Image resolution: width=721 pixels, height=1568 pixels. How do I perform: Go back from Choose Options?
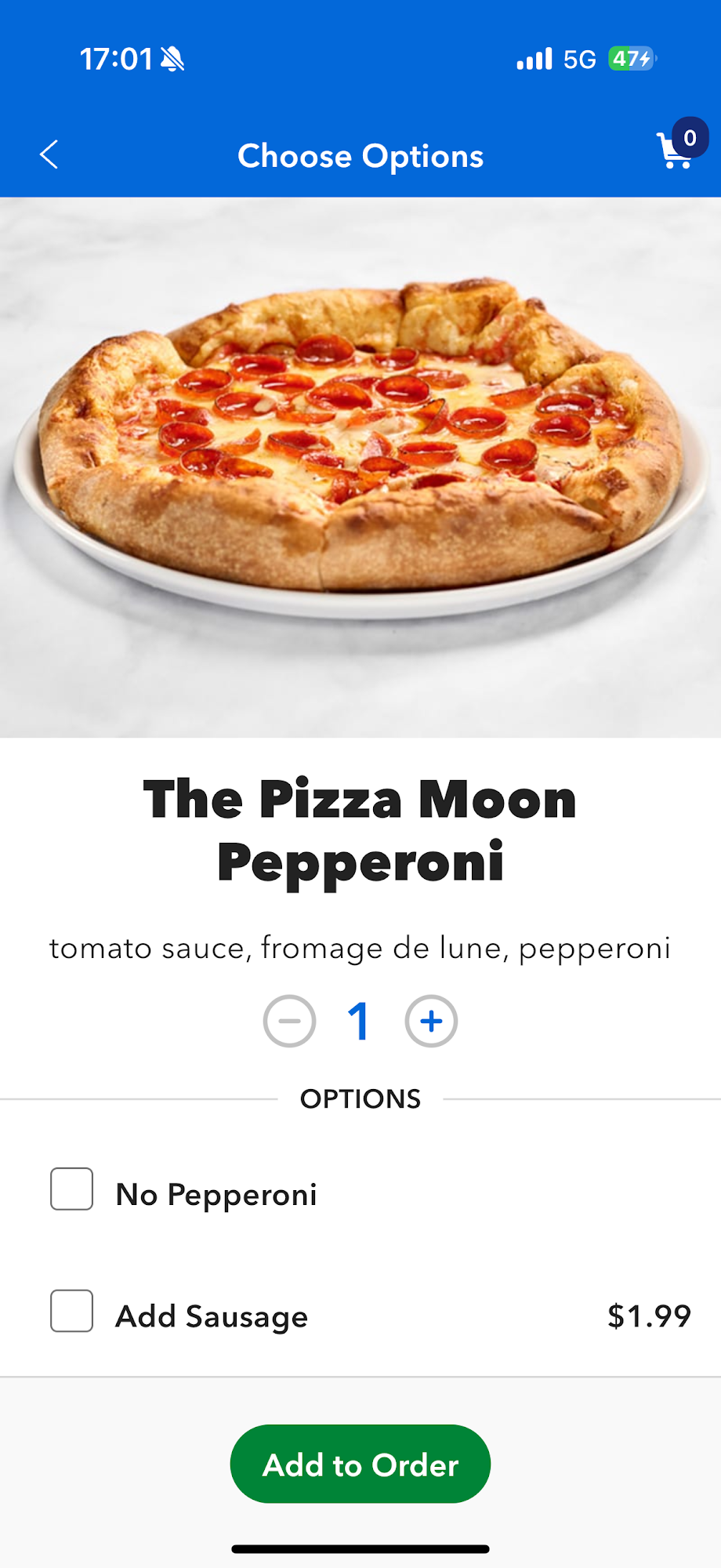[49, 154]
